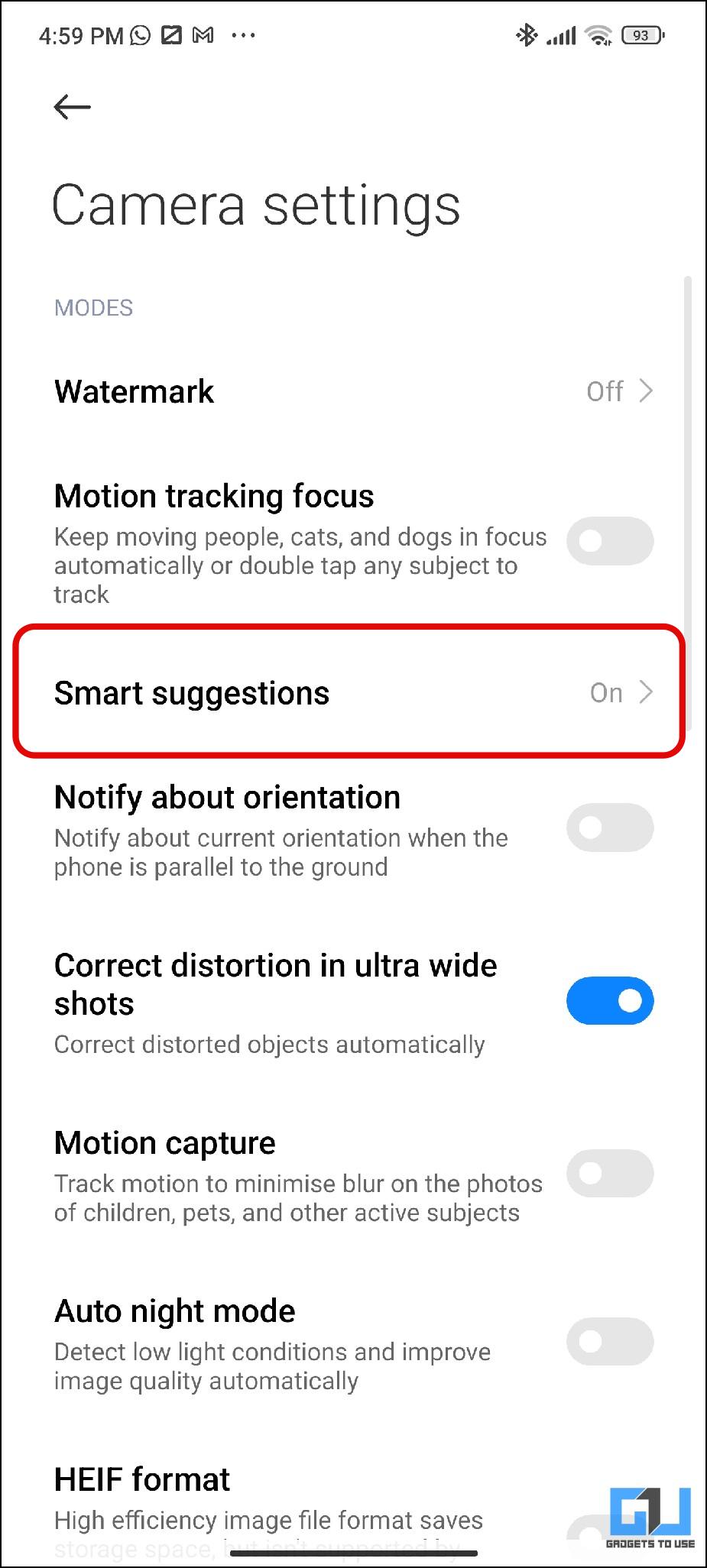Image resolution: width=707 pixels, height=1568 pixels.
Task: Enable Motion tracking focus toggle
Action: click(609, 541)
